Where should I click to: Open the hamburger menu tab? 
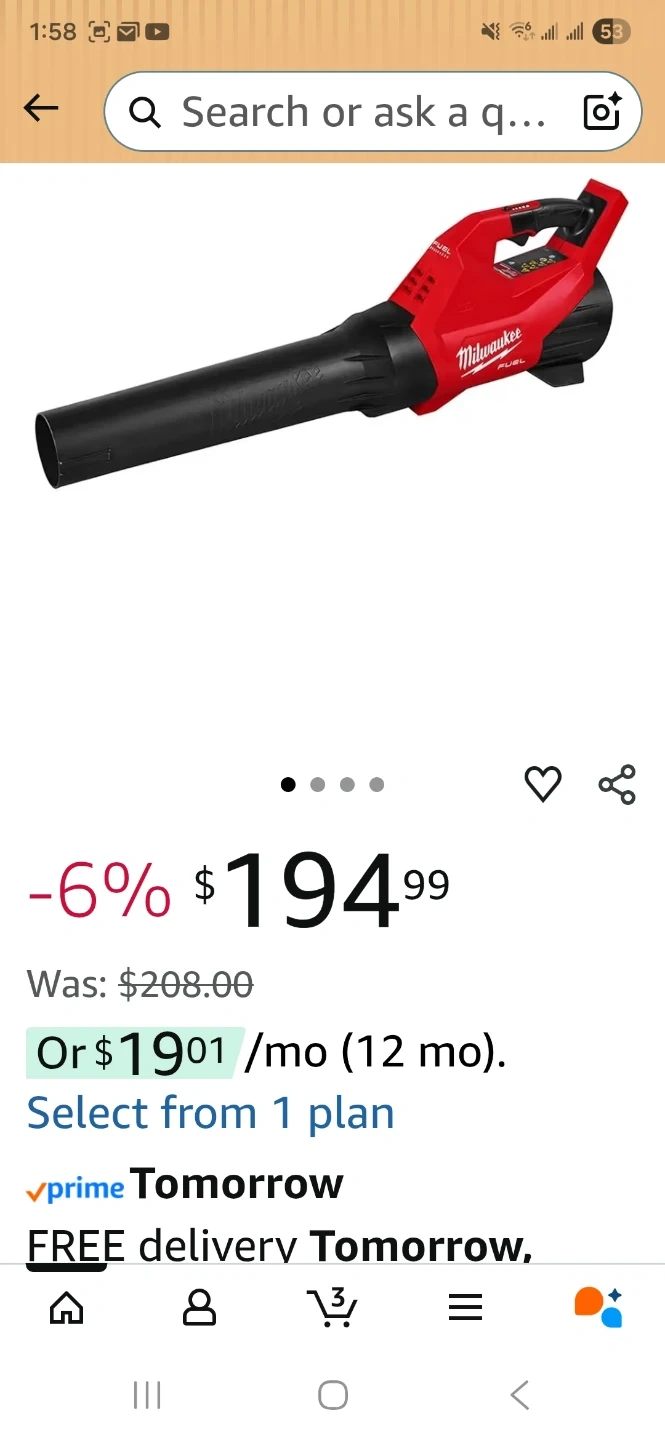[465, 1307]
